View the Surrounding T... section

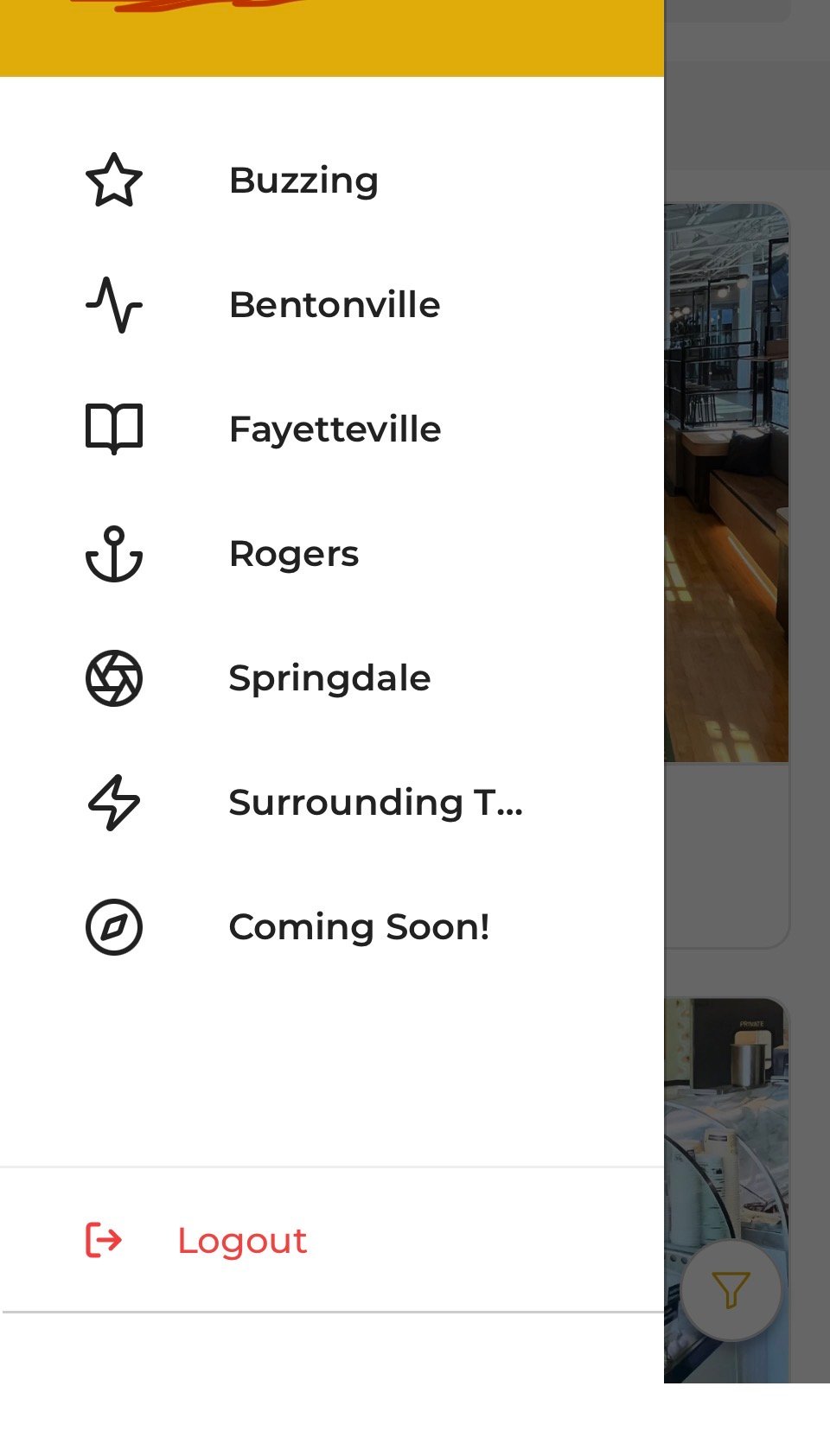click(375, 803)
